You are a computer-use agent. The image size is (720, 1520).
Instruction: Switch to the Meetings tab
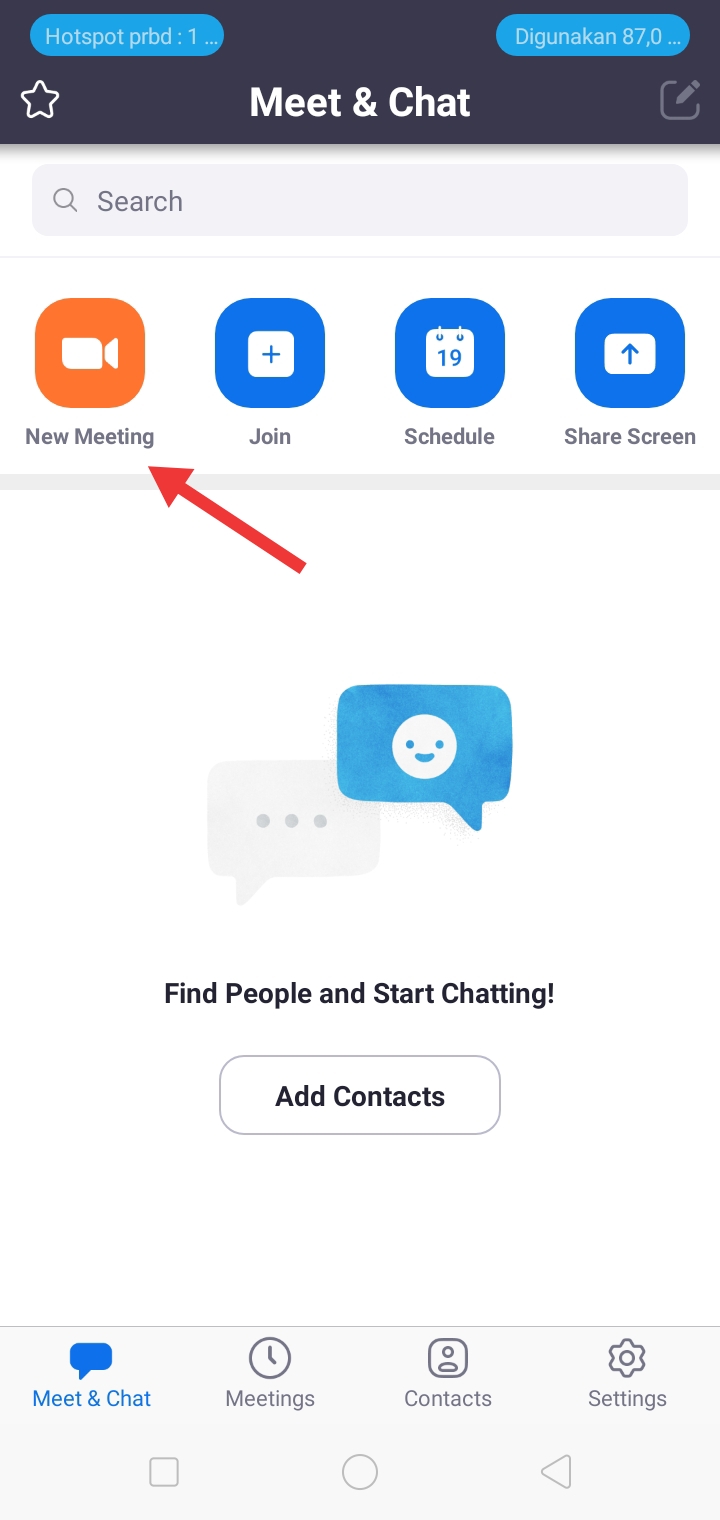270,1374
